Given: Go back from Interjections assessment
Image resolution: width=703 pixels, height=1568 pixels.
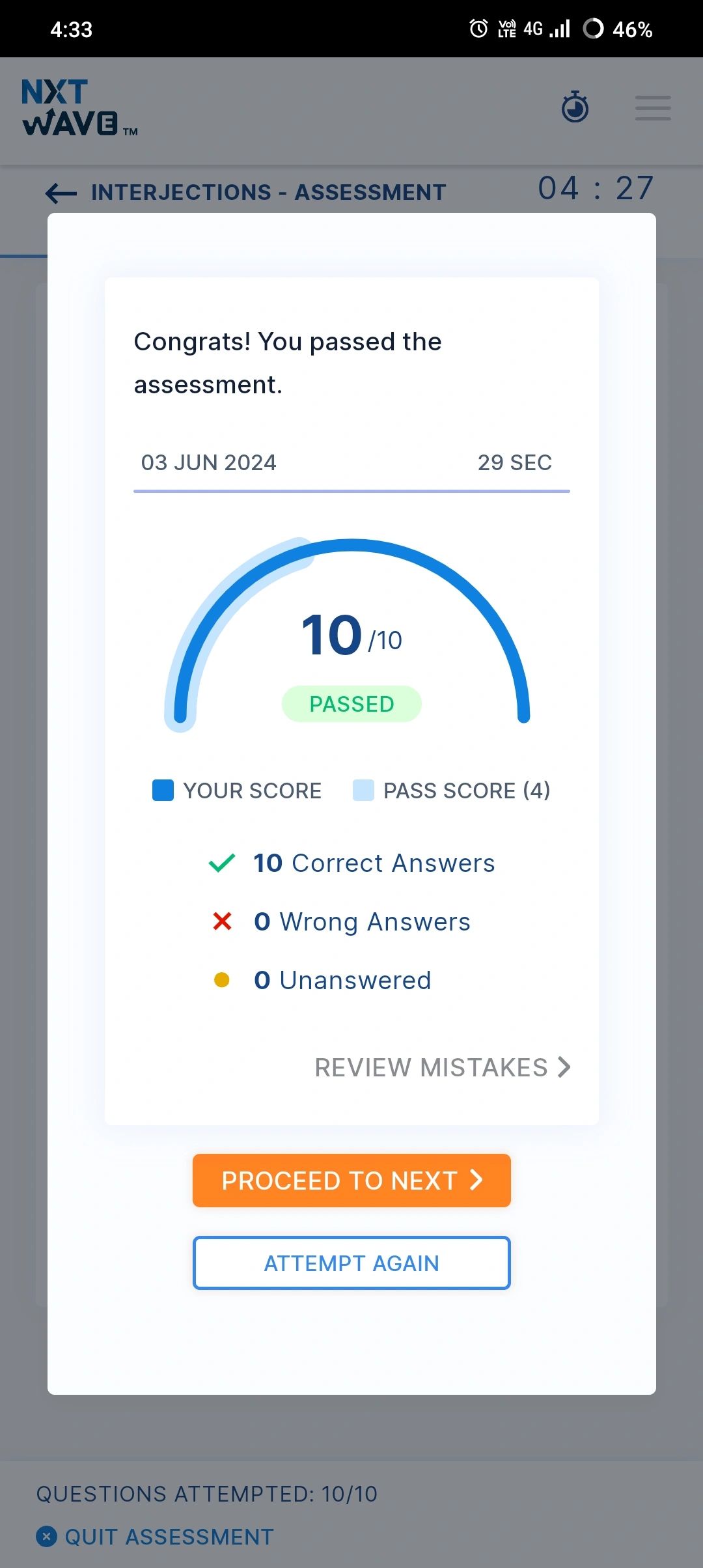Looking at the screenshot, I should (62, 193).
